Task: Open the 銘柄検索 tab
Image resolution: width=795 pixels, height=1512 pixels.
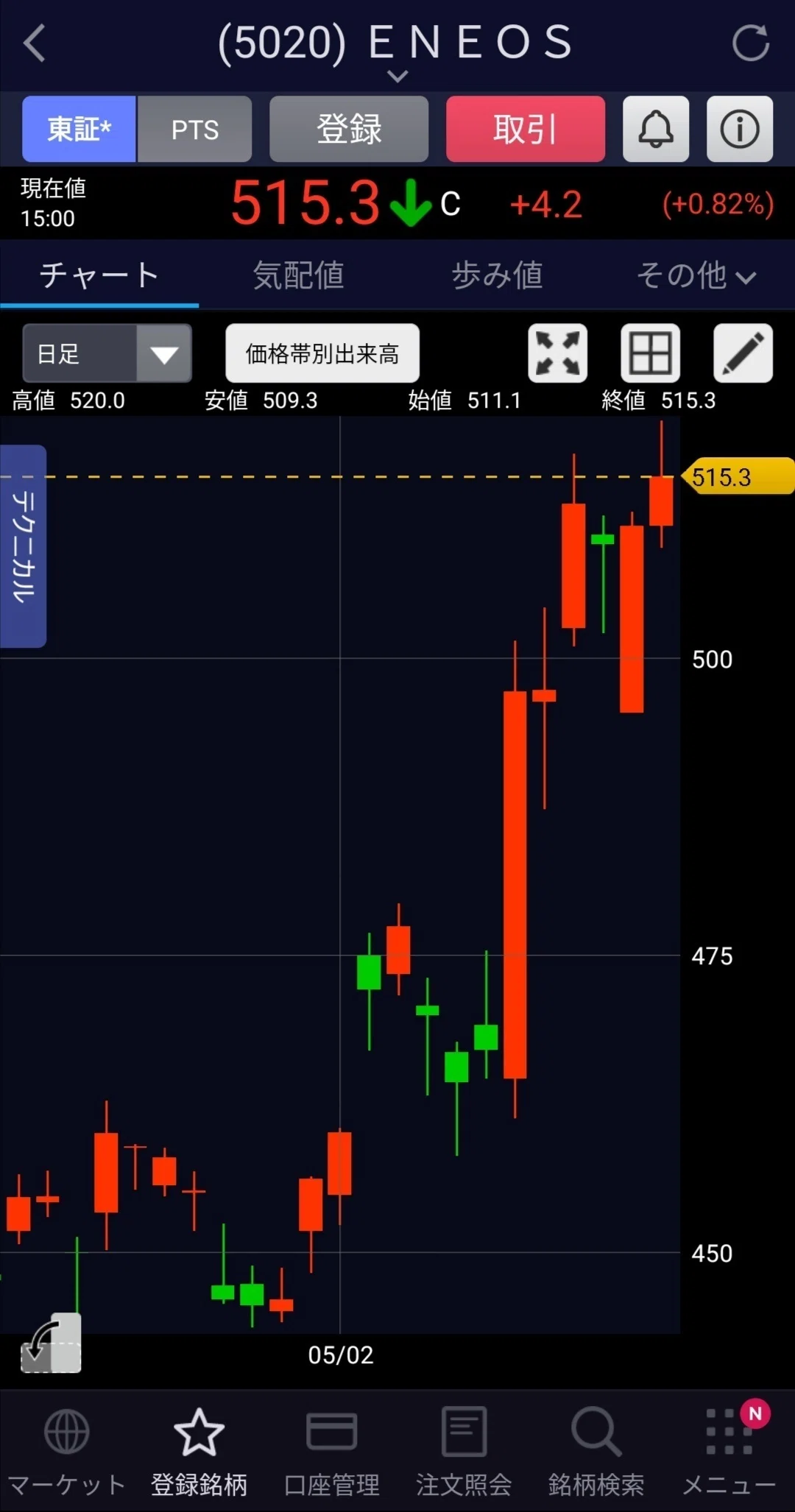Action: coord(596,1452)
